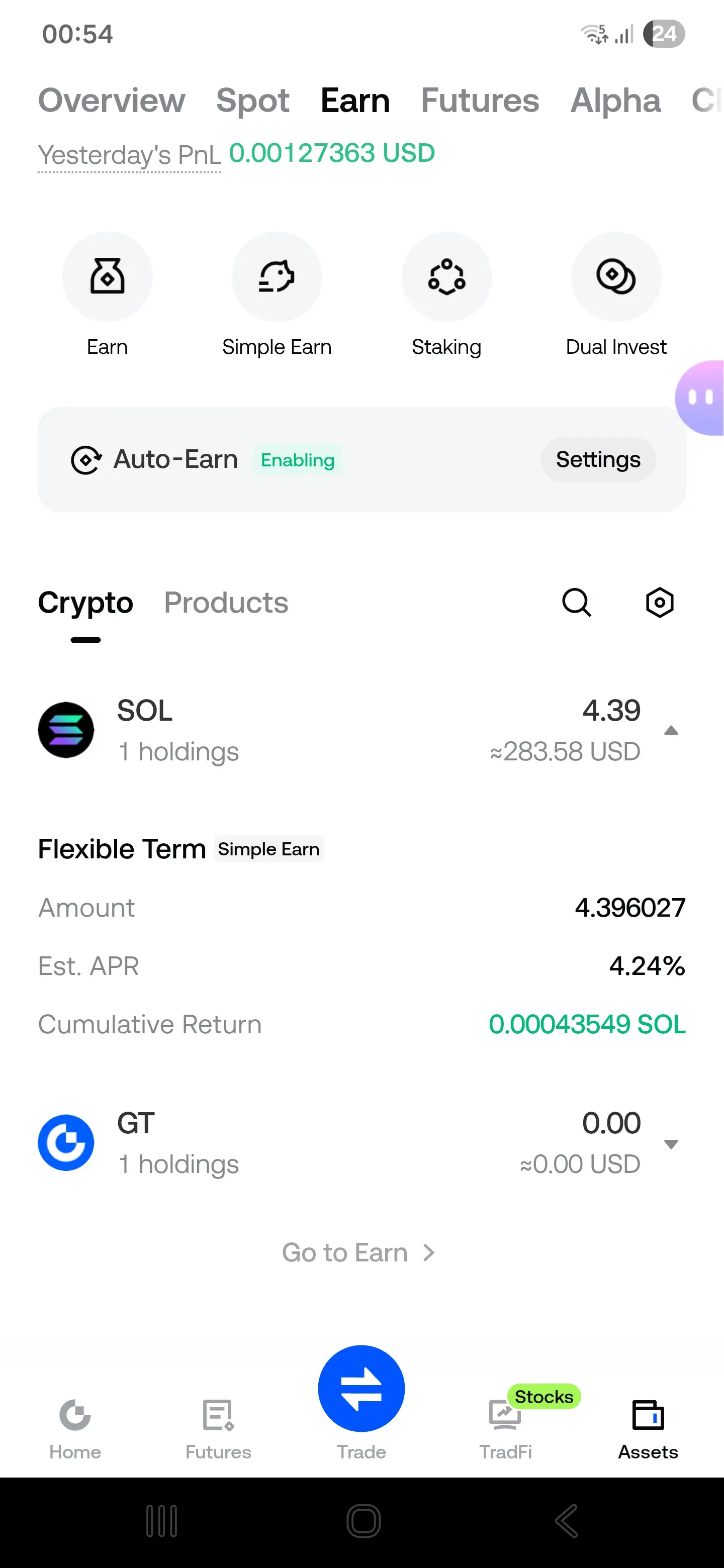This screenshot has width=724, height=1568.
Task: Open the Staking shortcut
Action: 446,295
